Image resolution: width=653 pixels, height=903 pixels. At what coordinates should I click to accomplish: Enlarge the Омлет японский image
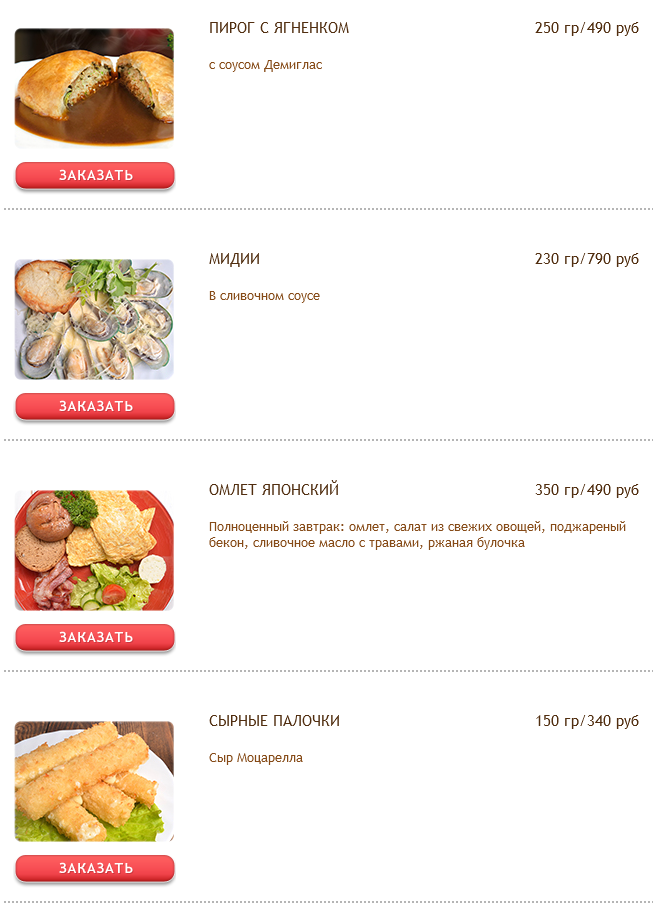[95, 550]
